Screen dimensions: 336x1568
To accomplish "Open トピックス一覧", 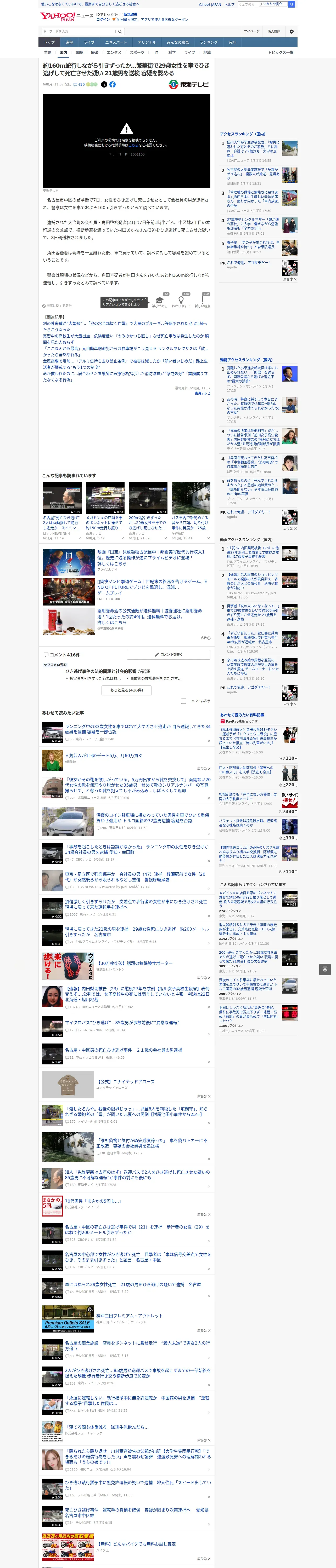I will (281, 52).
